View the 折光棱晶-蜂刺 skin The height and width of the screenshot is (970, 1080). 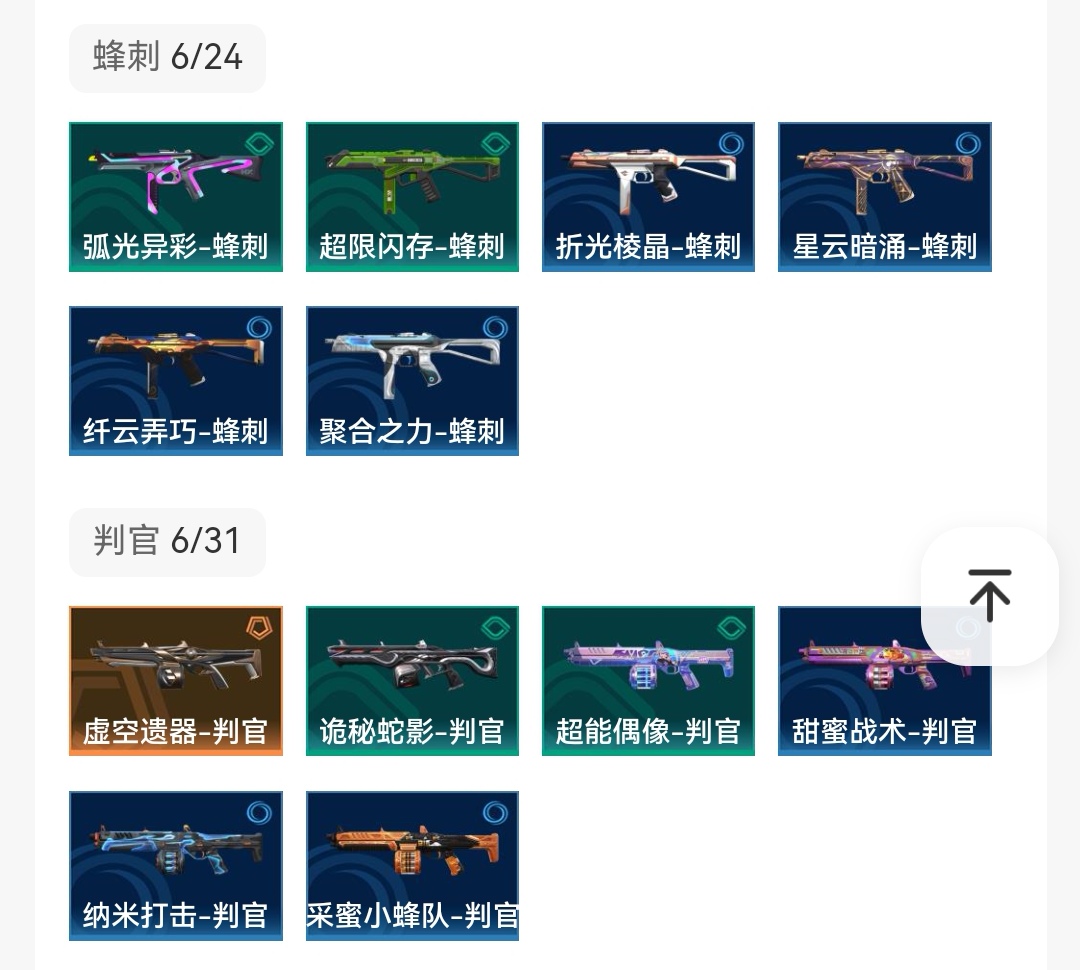point(648,197)
